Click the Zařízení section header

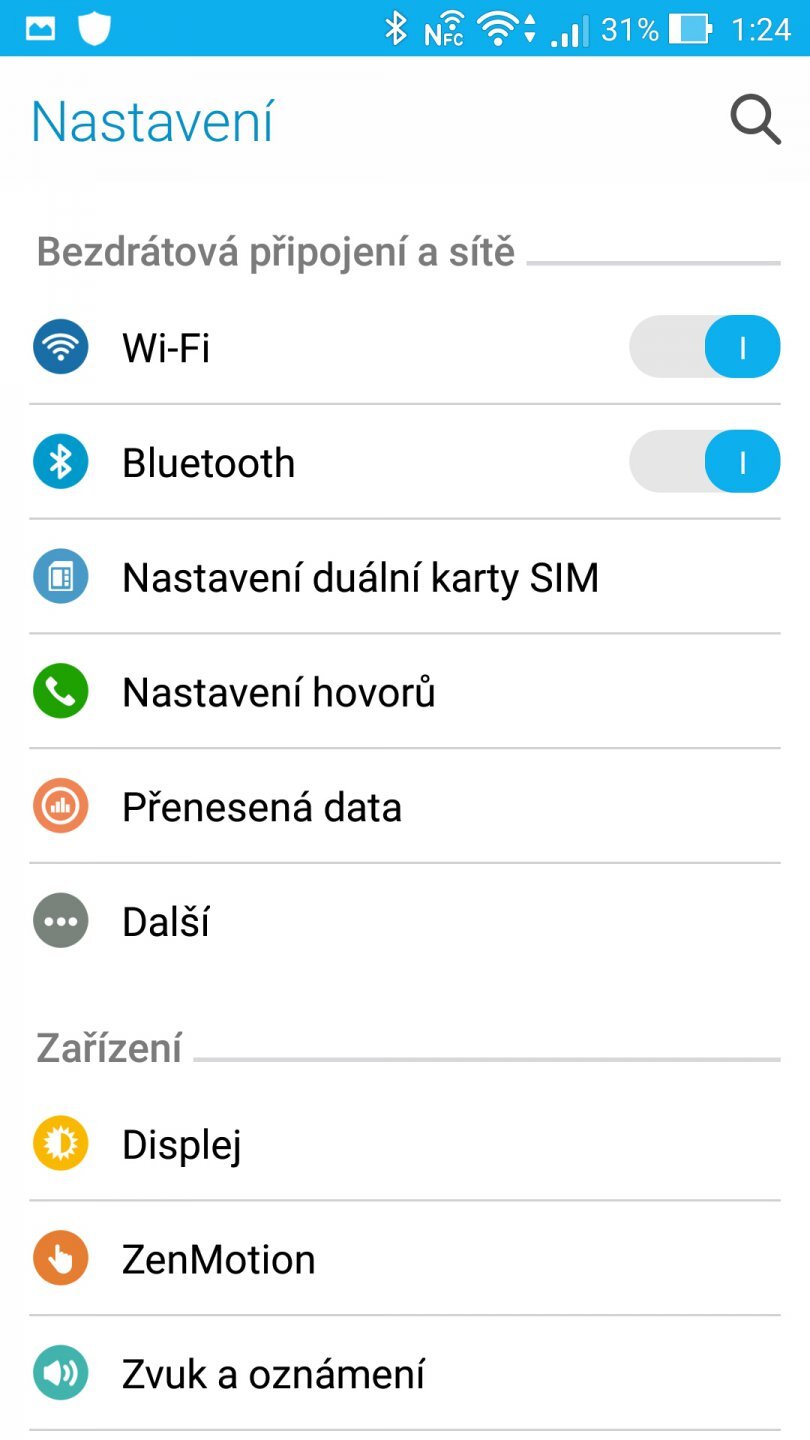[x=108, y=1047]
